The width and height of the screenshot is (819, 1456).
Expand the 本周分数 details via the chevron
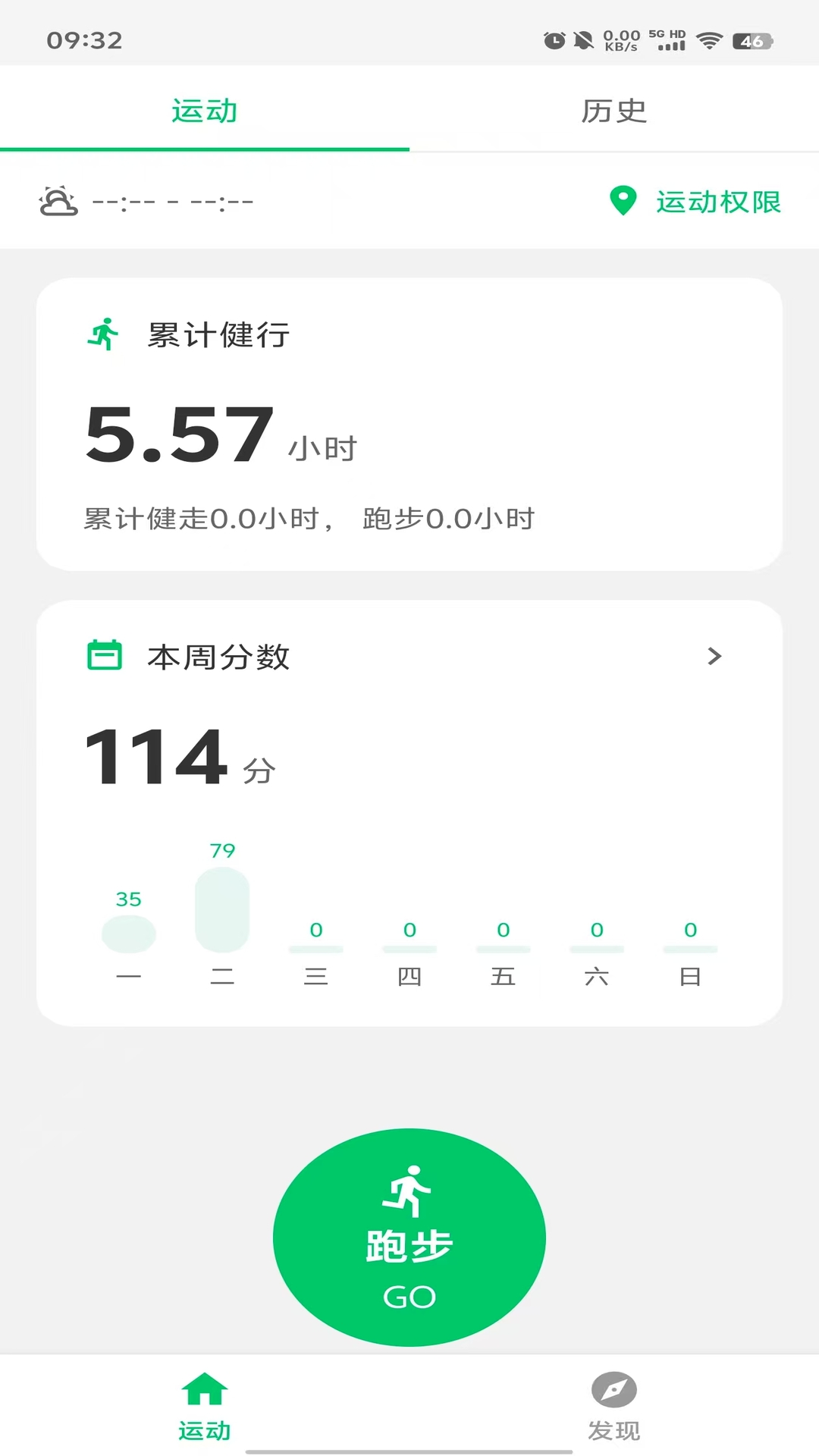[714, 657]
